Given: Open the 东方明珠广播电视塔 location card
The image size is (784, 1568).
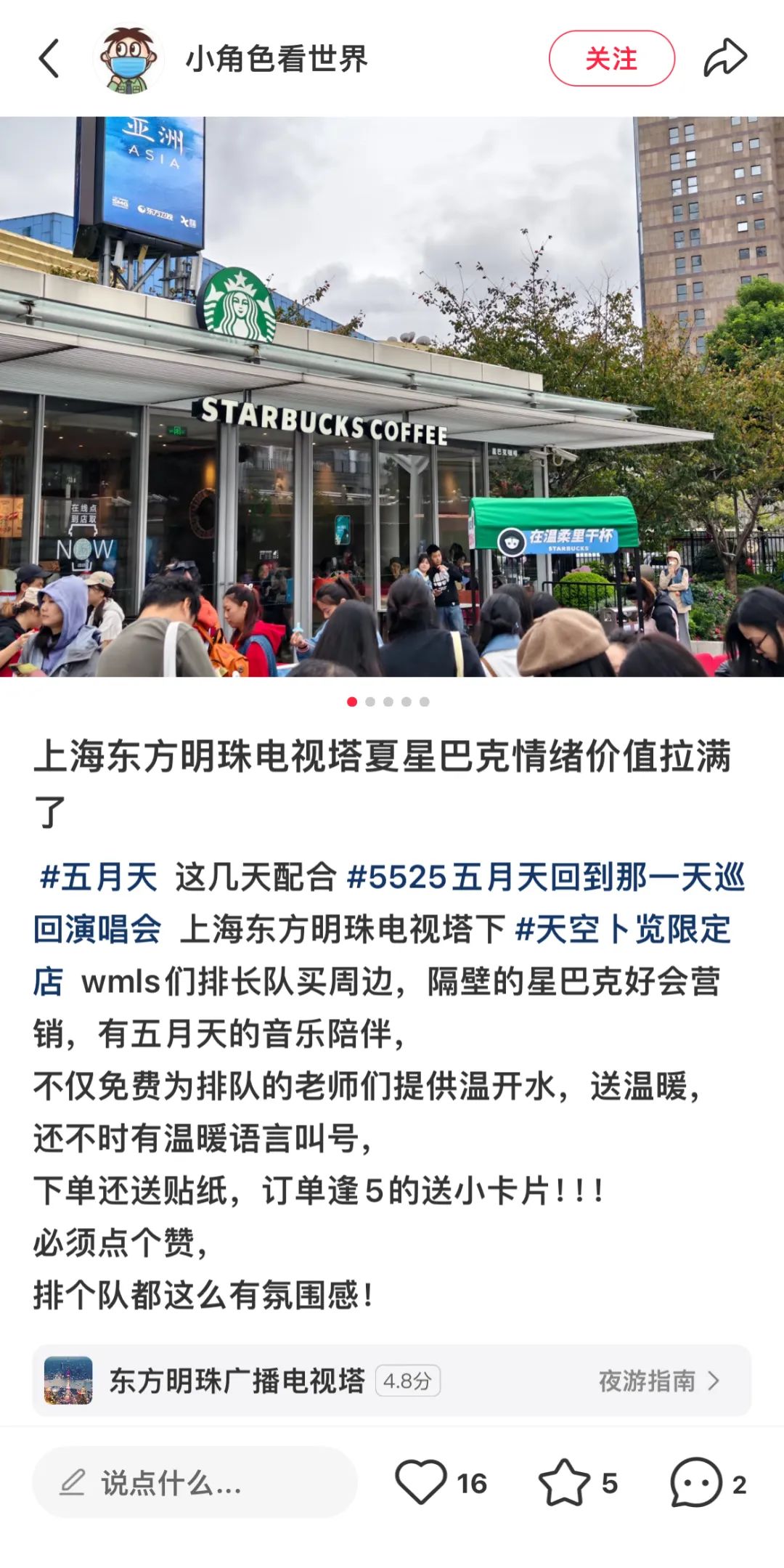Looking at the screenshot, I should 392,1380.
